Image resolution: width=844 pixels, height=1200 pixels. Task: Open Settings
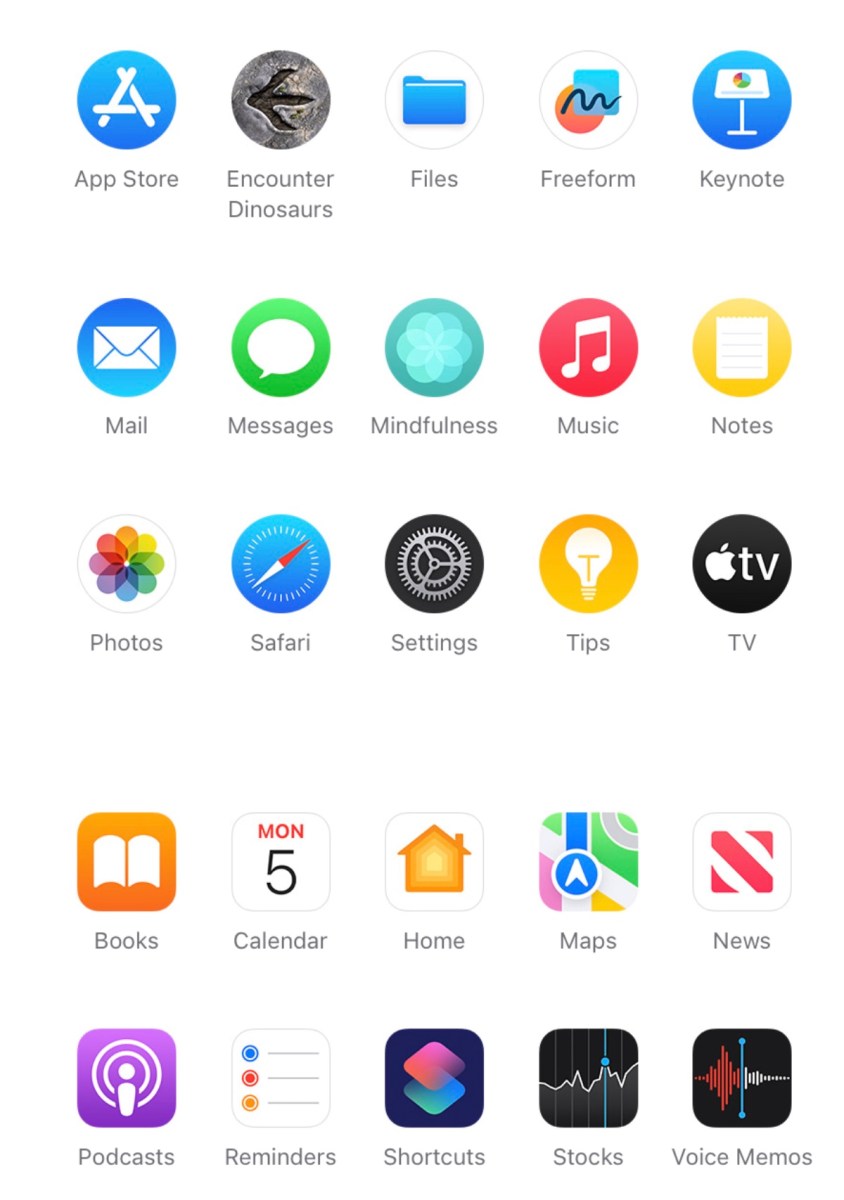pyautogui.click(x=434, y=563)
